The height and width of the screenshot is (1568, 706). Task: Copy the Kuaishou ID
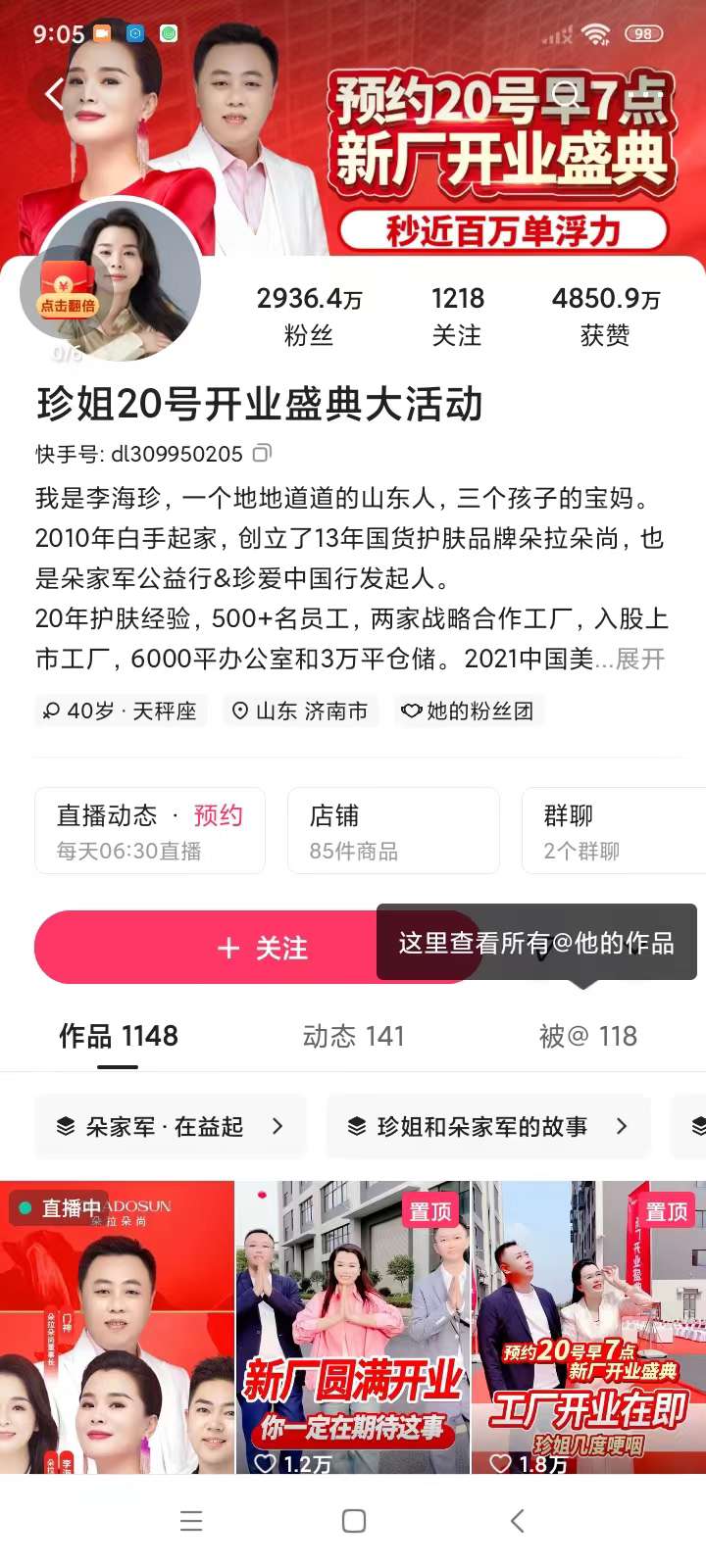tap(262, 454)
